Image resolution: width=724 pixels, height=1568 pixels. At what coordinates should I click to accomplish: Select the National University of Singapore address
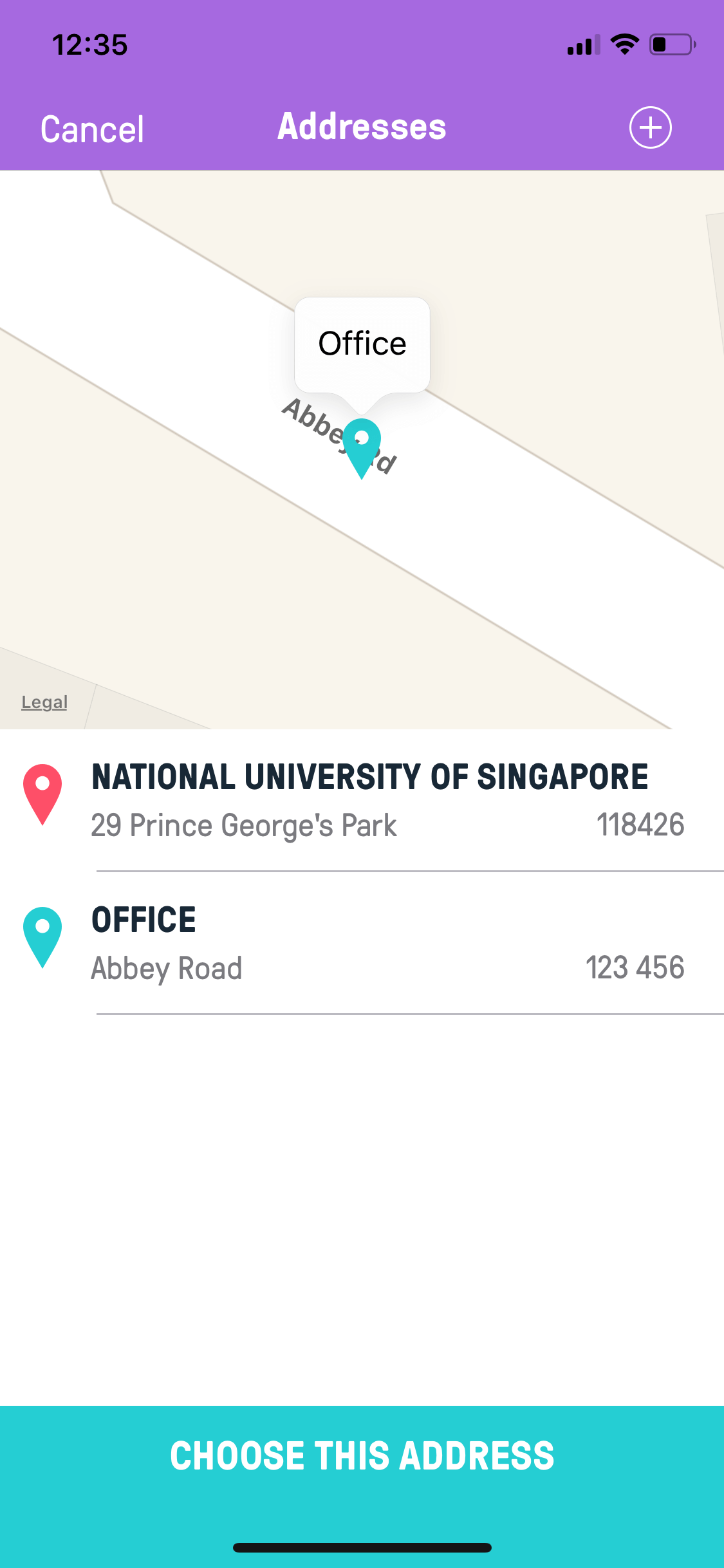362,800
